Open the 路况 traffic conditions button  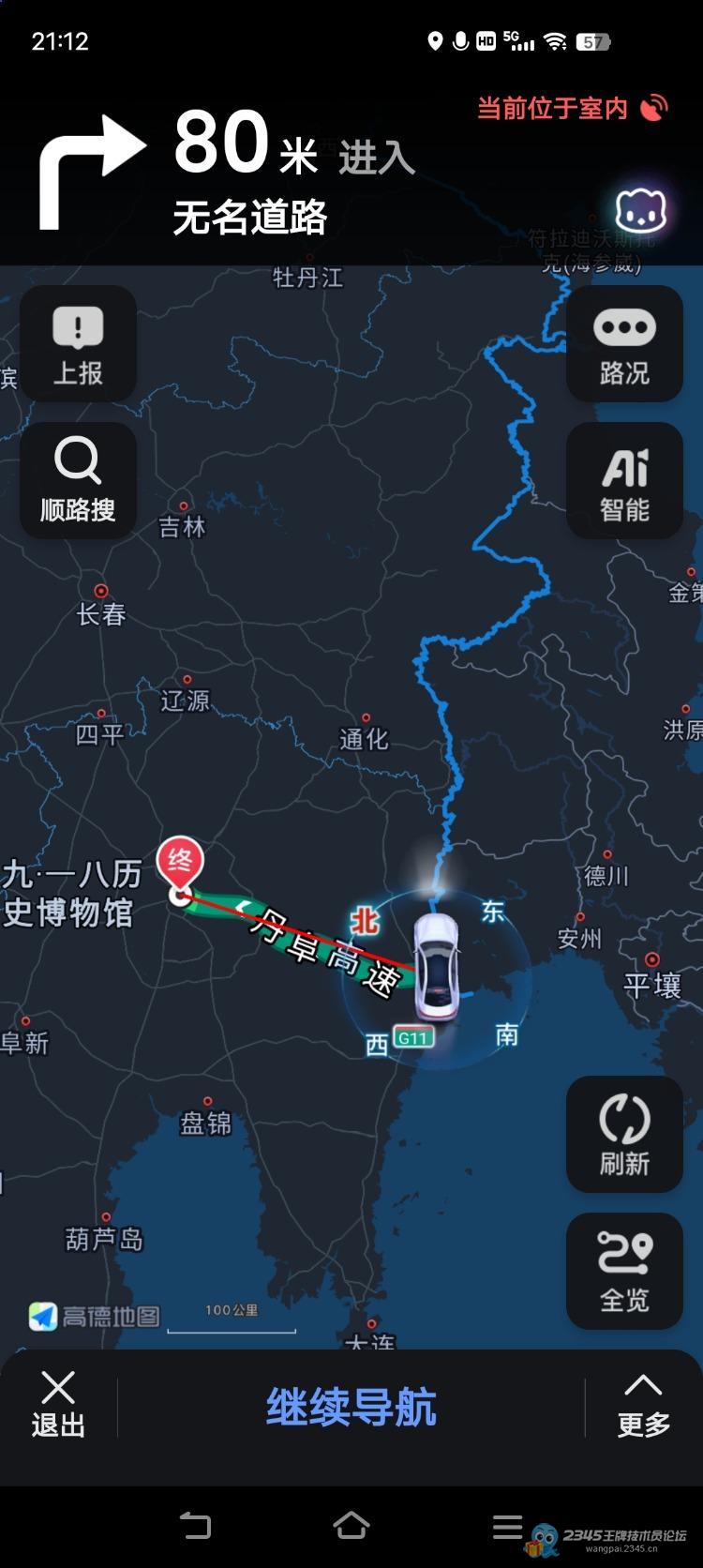point(624,344)
